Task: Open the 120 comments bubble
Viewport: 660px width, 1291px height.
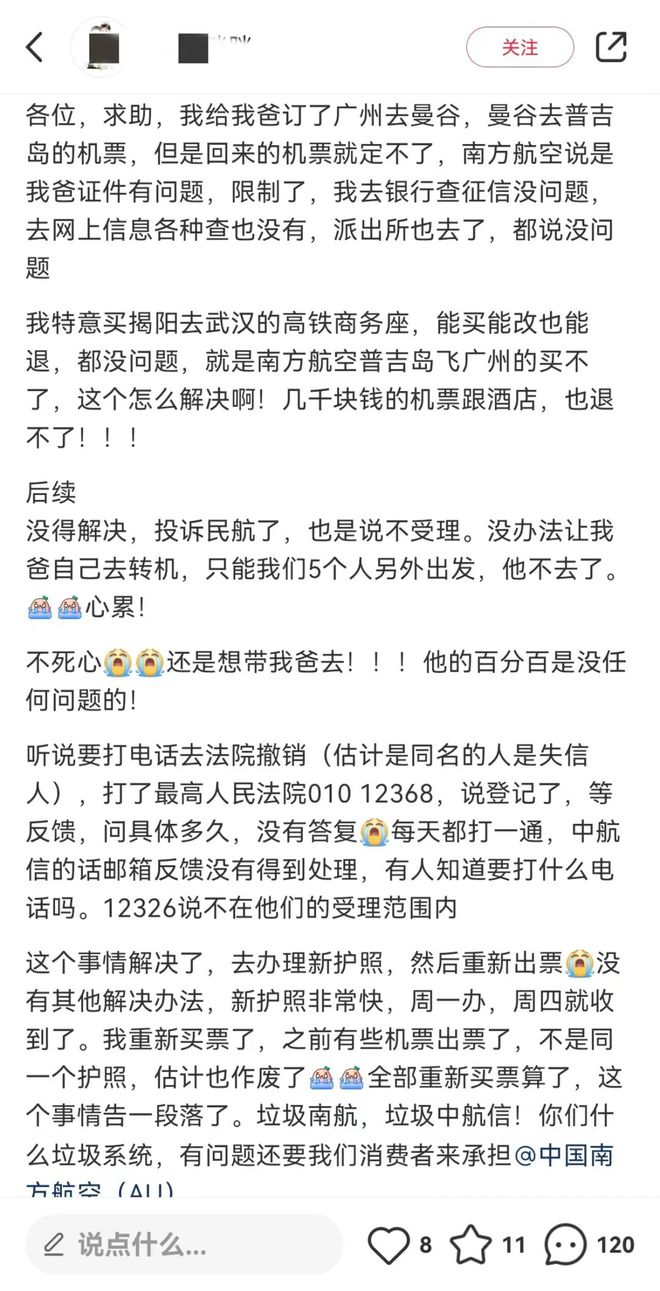Action: (566, 1245)
